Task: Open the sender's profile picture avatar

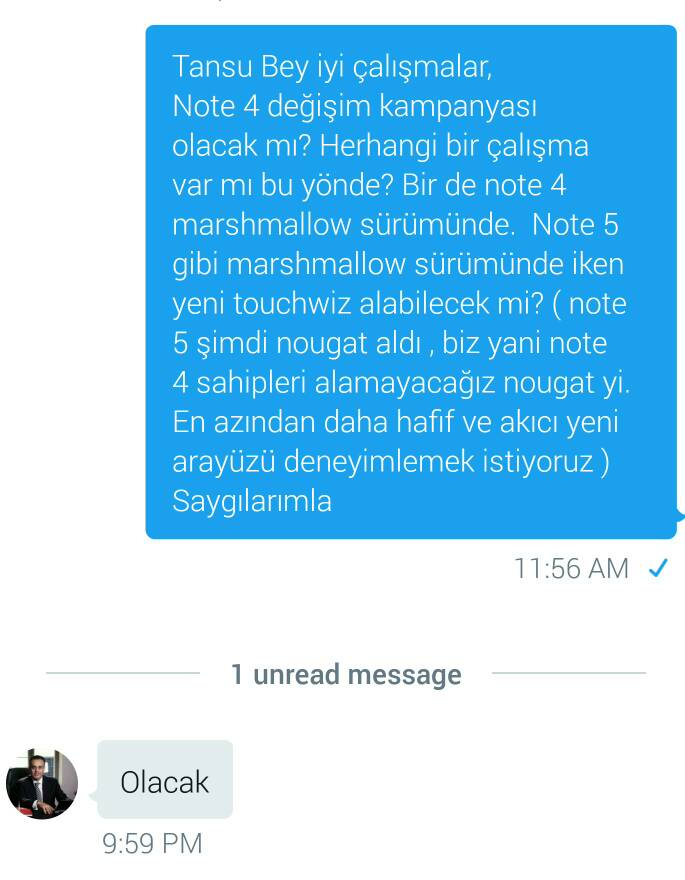Action: tap(42, 783)
